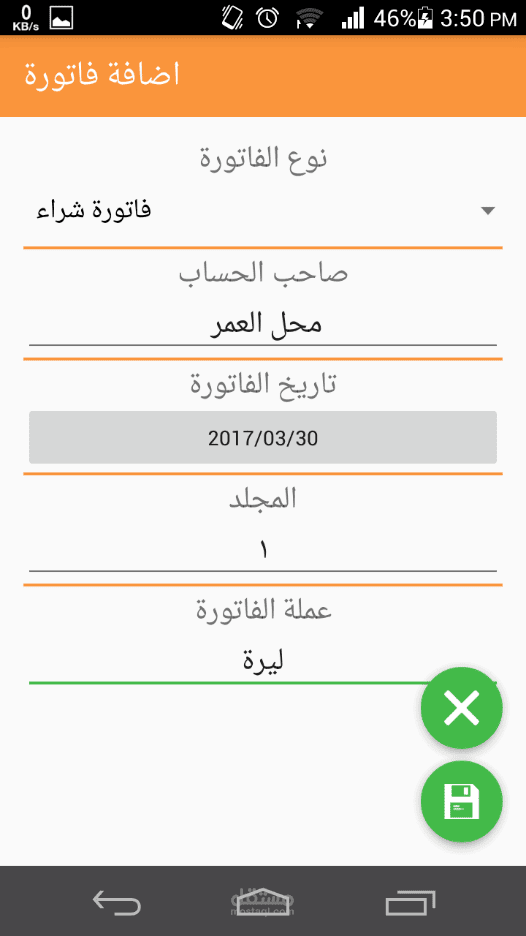Cancel with the green X button

coord(462,708)
